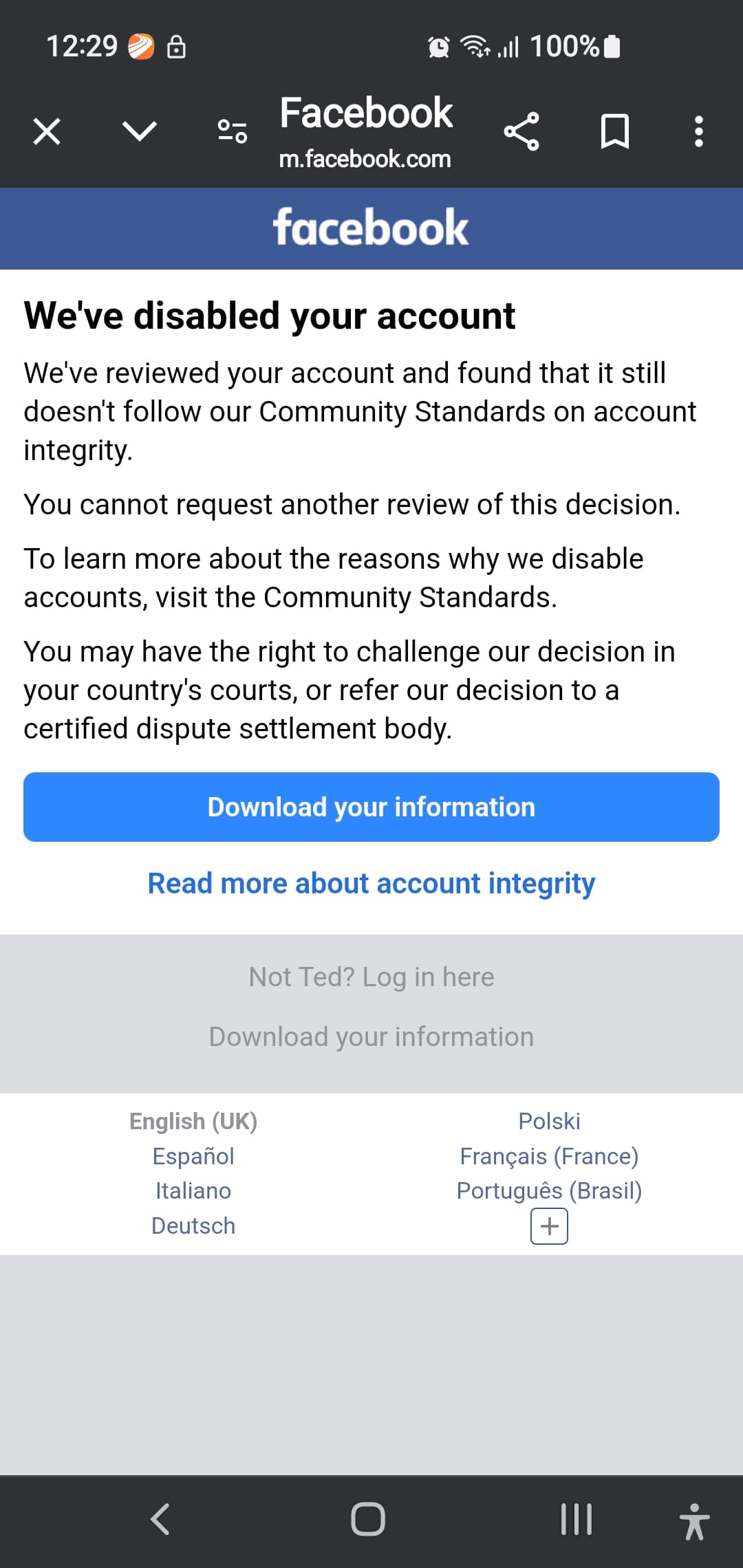Read more about account integrity

click(x=371, y=884)
